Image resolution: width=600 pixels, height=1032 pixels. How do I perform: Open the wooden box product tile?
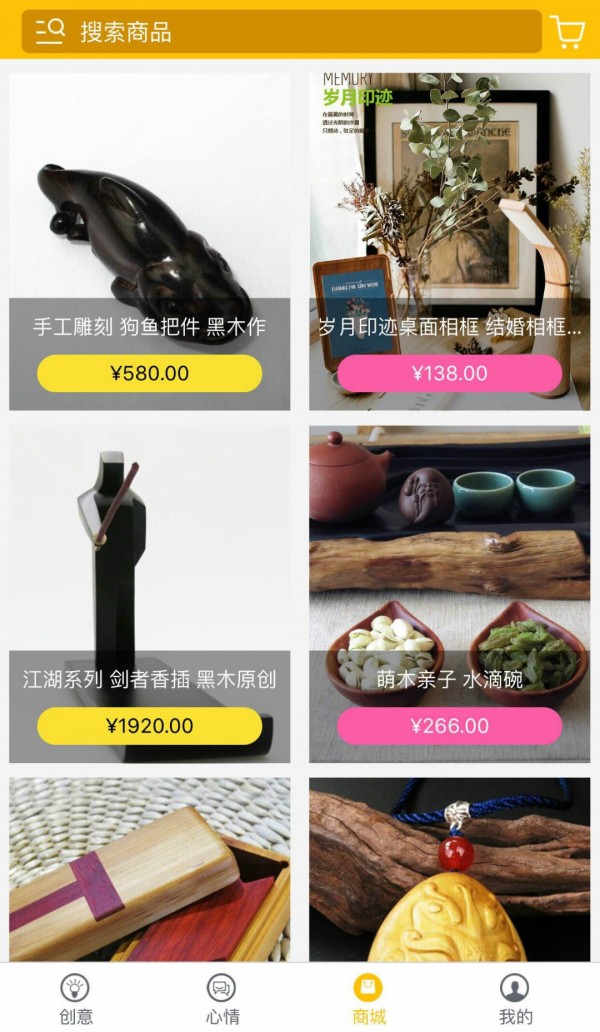(x=150, y=870)
